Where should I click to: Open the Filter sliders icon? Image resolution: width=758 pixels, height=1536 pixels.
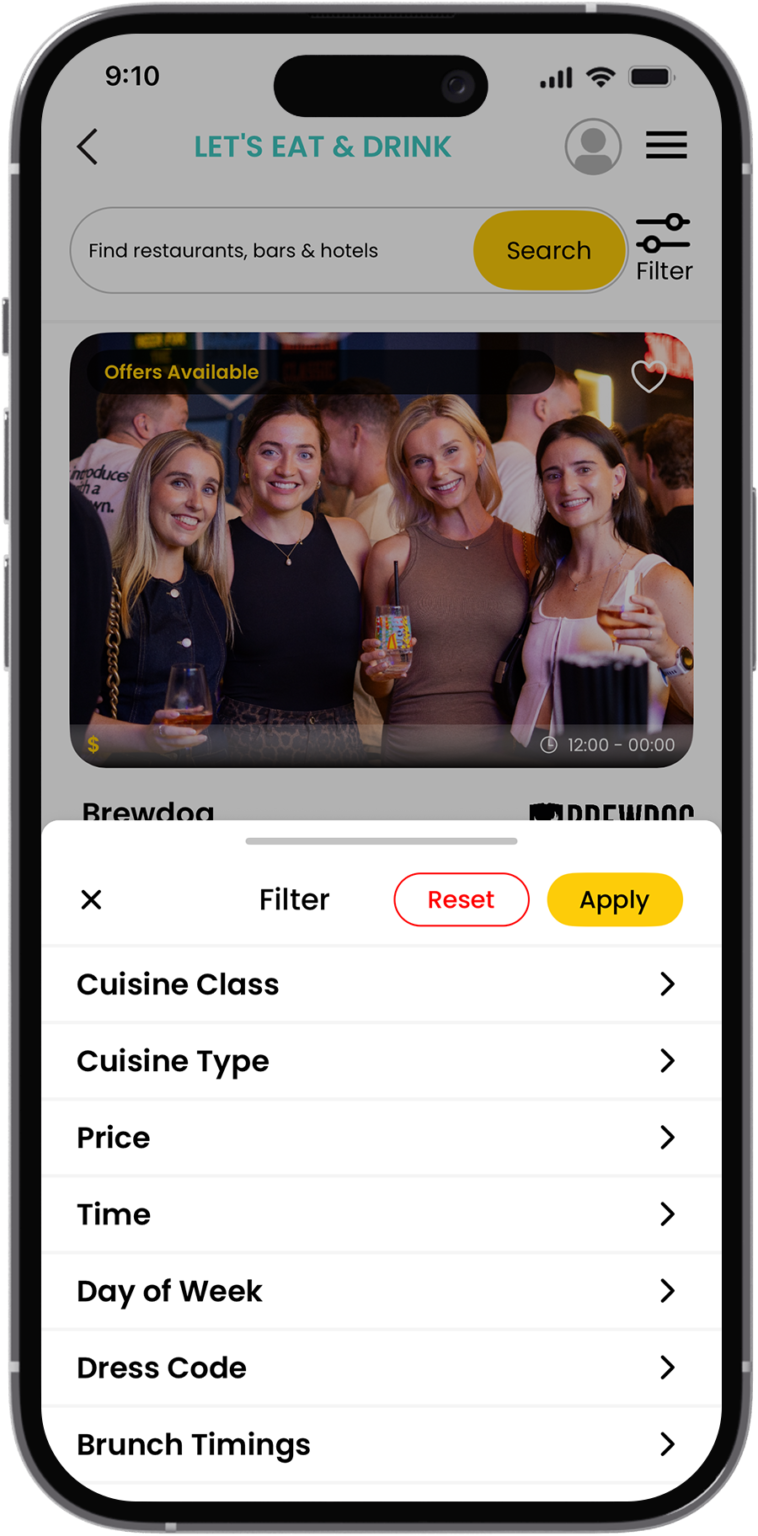[x=664, y=247]
